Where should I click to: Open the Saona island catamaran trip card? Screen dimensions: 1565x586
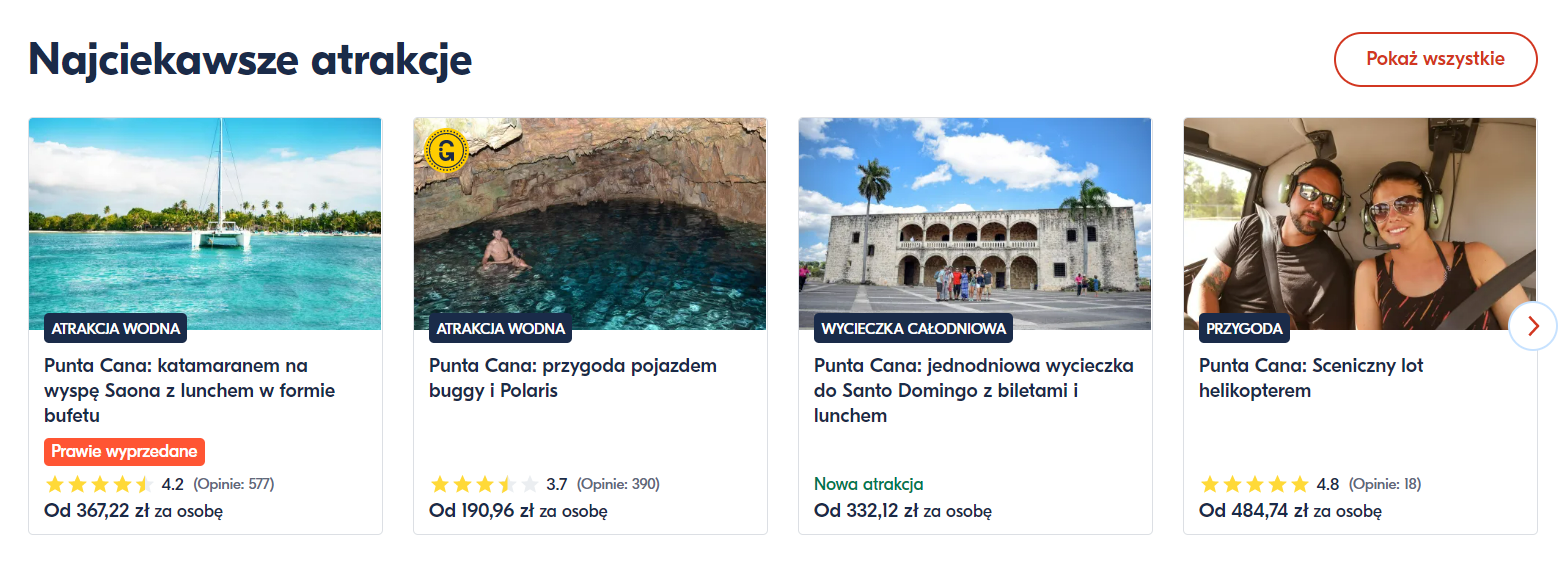tap(190, 390)
